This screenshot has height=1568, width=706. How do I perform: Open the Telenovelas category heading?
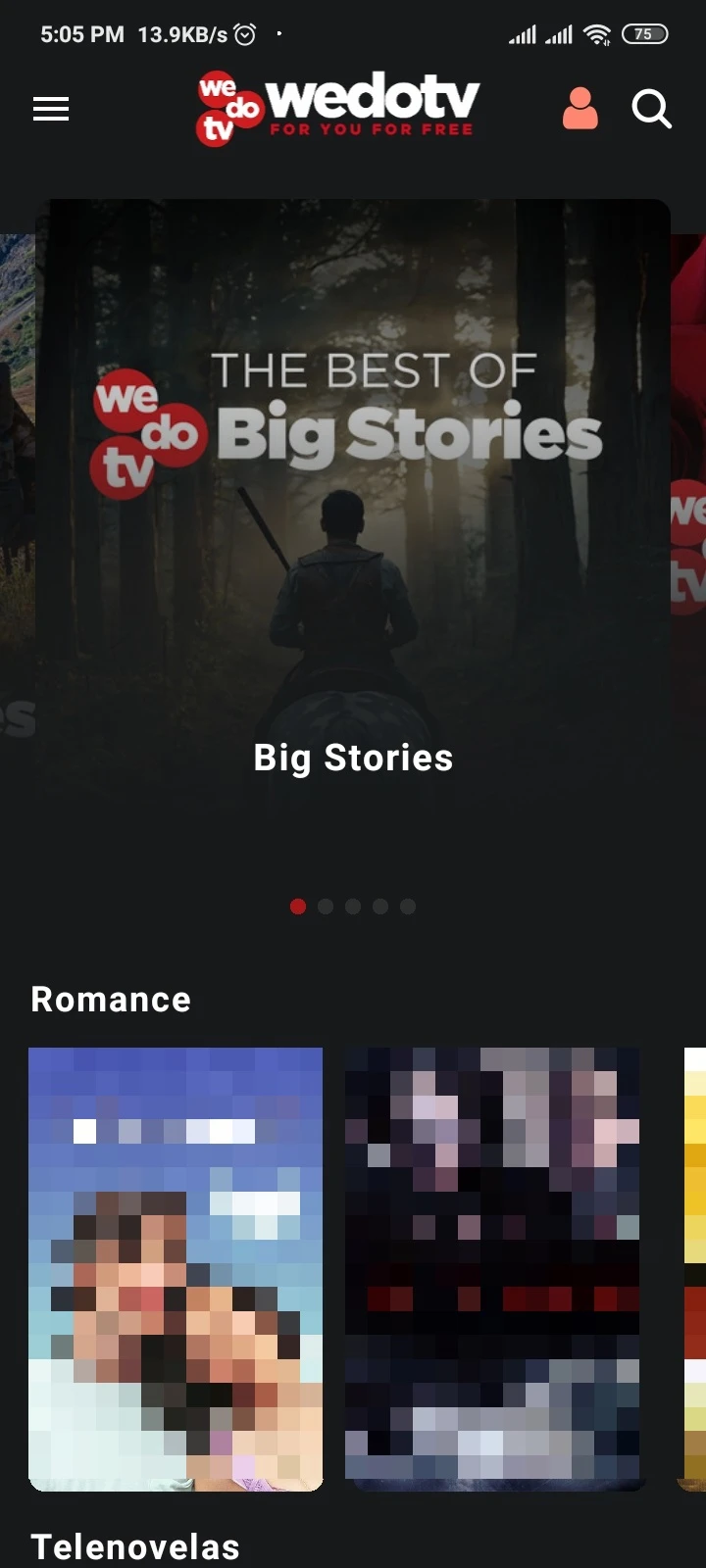tap(135, 1544)
